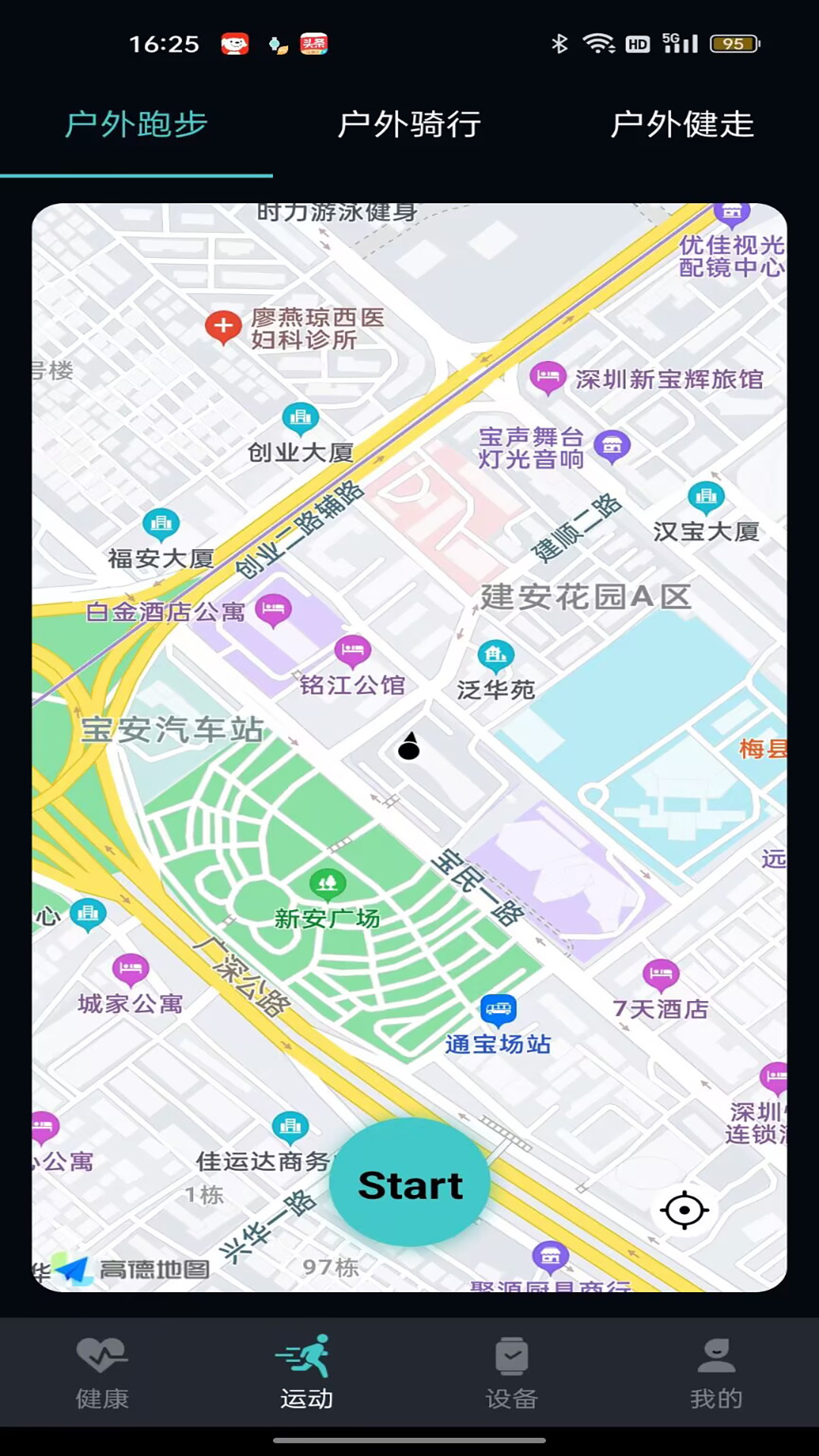
Task: Tap the green tree marker at 新安广场
Action: tap(328, 882)
